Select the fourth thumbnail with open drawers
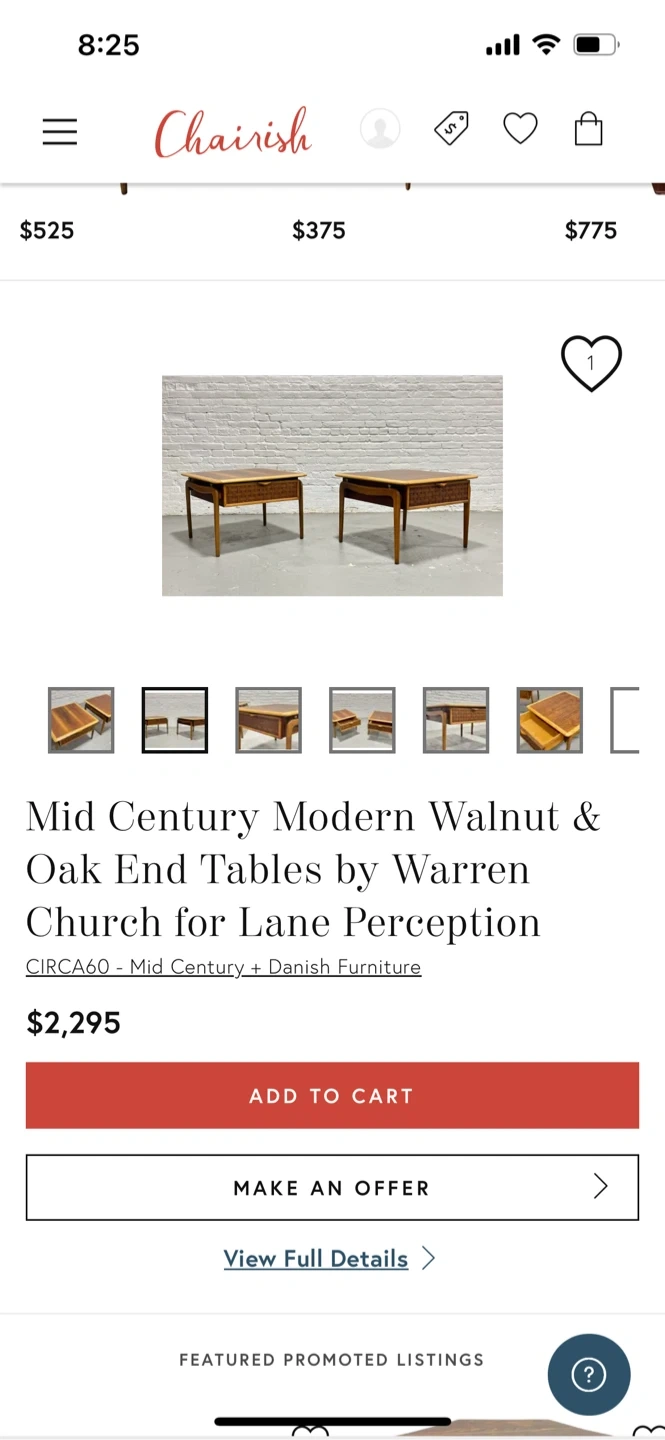665x1440 pixels. [x=362, y=720]
